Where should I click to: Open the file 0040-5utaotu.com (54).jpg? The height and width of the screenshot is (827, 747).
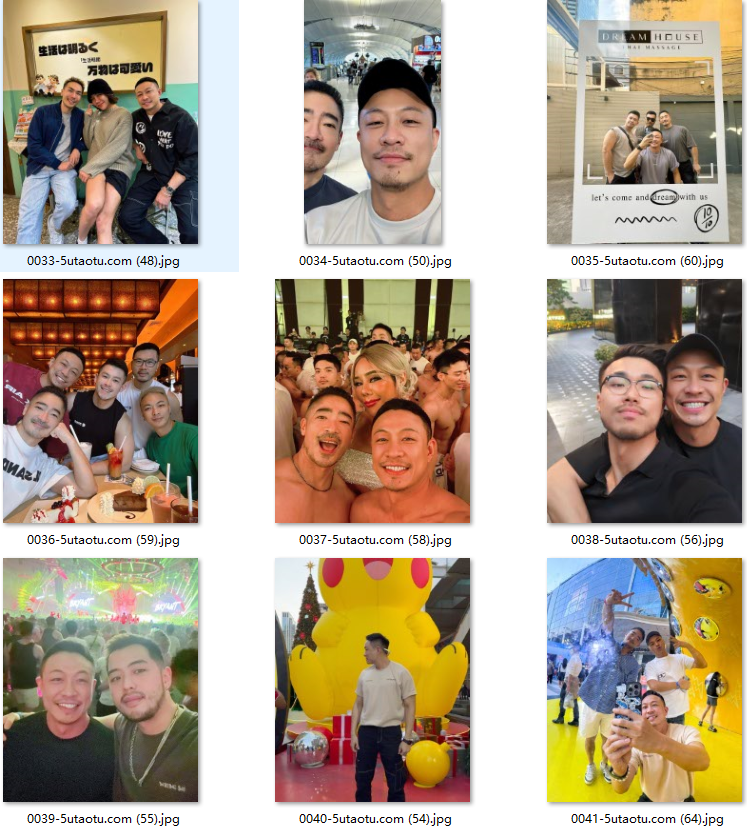pyautogui.click(x=373, y=680)
